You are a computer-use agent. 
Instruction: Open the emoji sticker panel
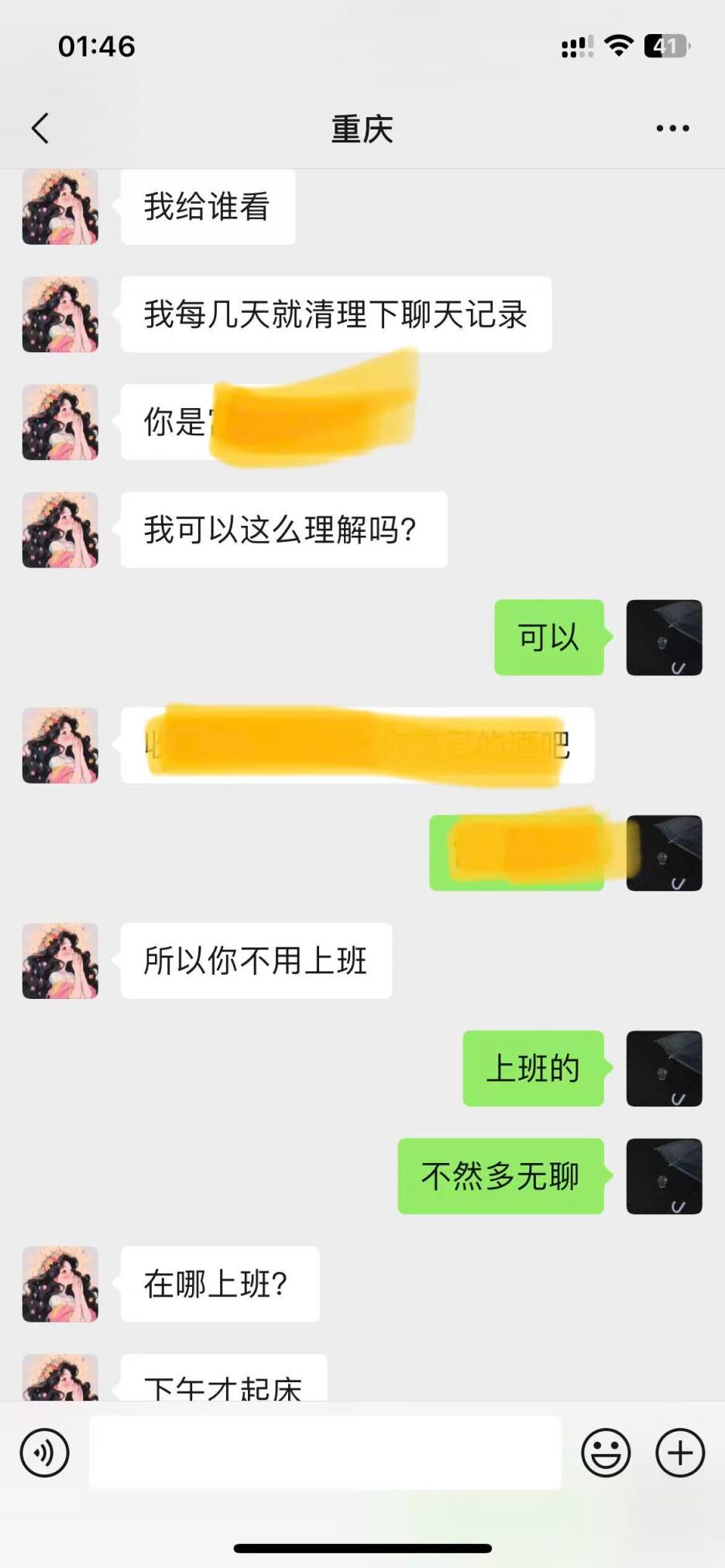606,1453
